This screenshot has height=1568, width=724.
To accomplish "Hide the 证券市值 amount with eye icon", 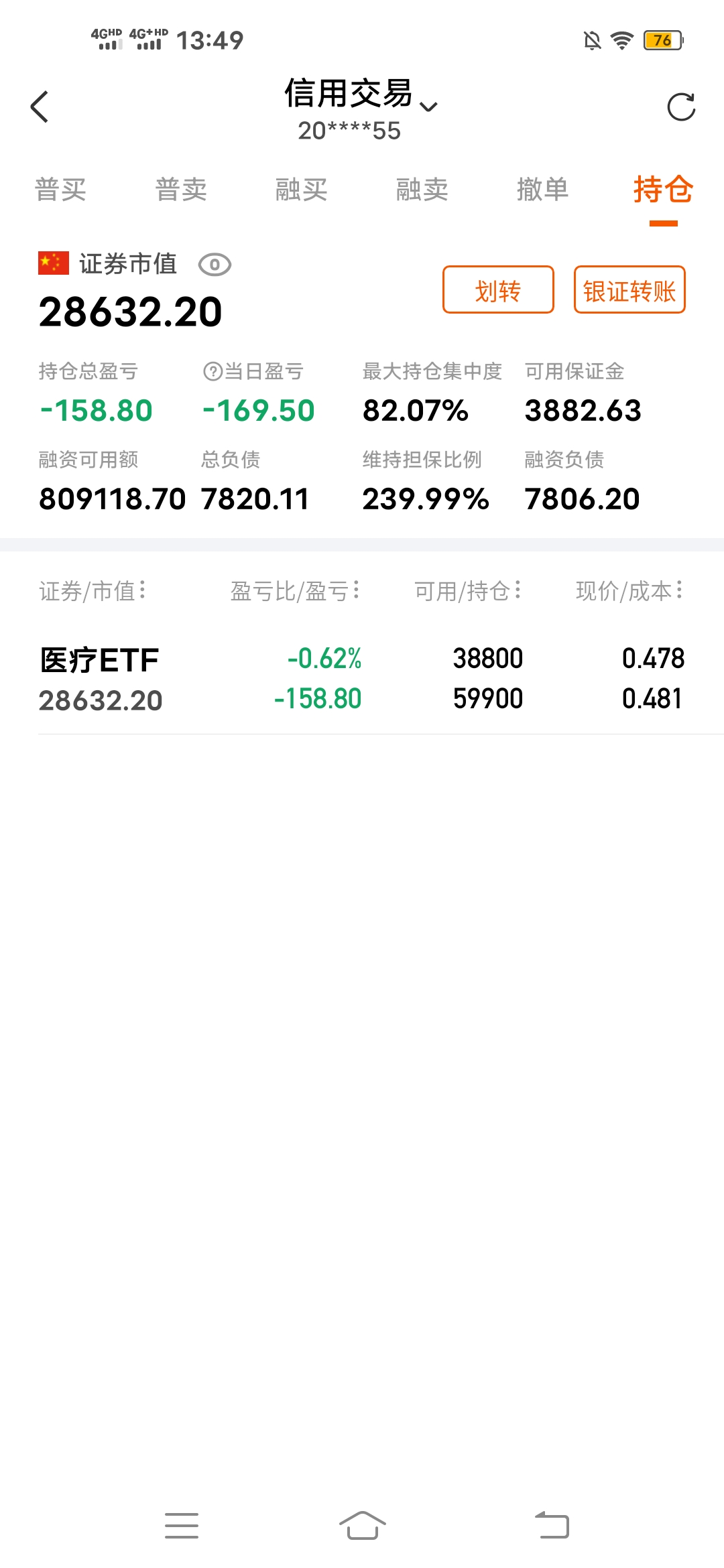I will (x=215, y=265).
